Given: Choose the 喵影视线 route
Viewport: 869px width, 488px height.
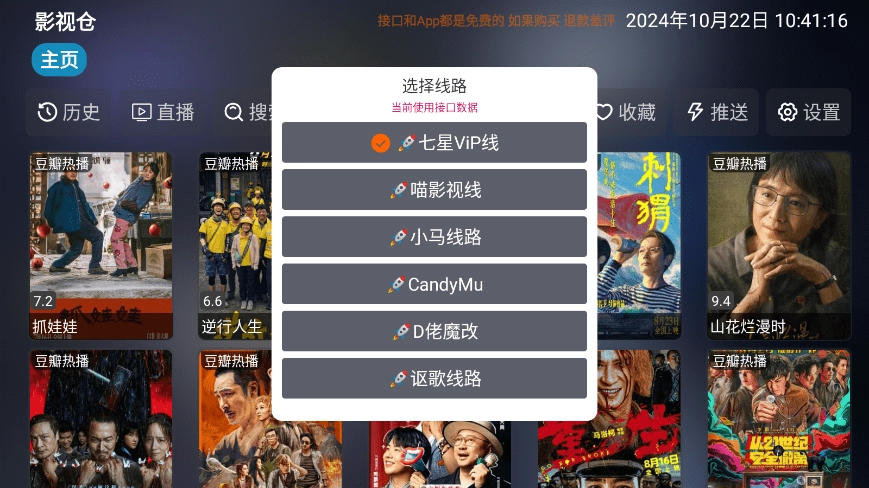Looking at the screenshot, I should [434, 190].
